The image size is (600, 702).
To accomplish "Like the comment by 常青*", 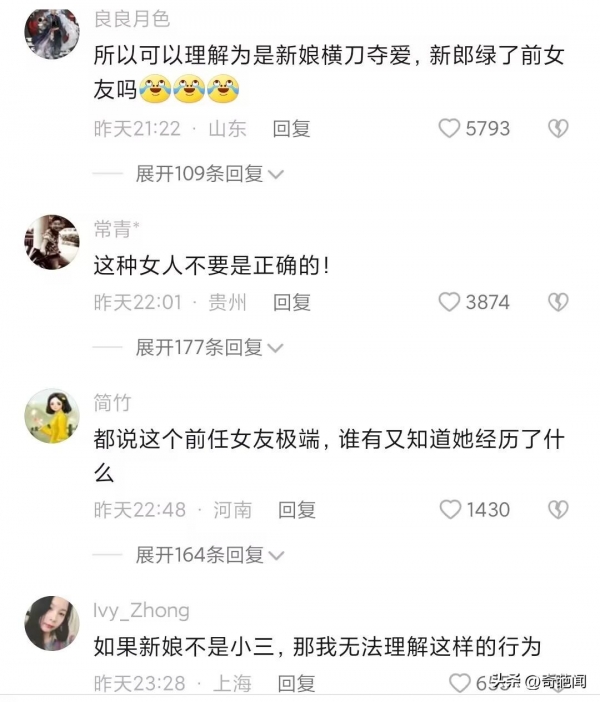I will coord(450,301).
